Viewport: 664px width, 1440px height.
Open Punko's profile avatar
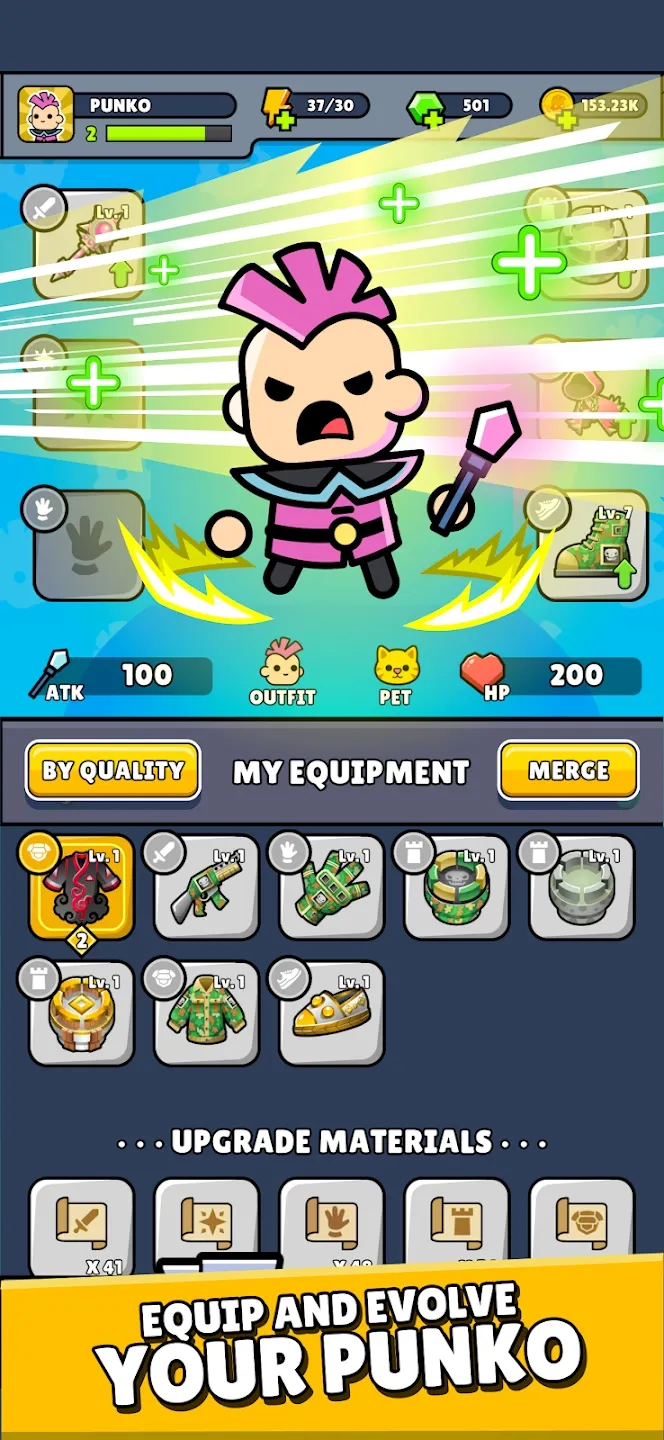tap(46, 114)
